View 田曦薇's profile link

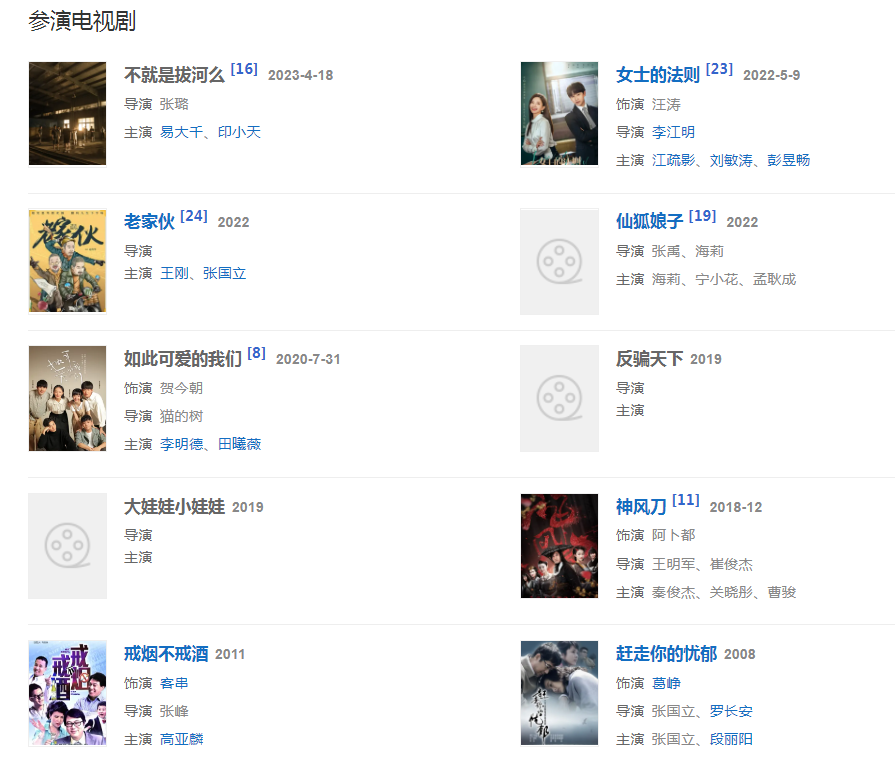[239, 444]
